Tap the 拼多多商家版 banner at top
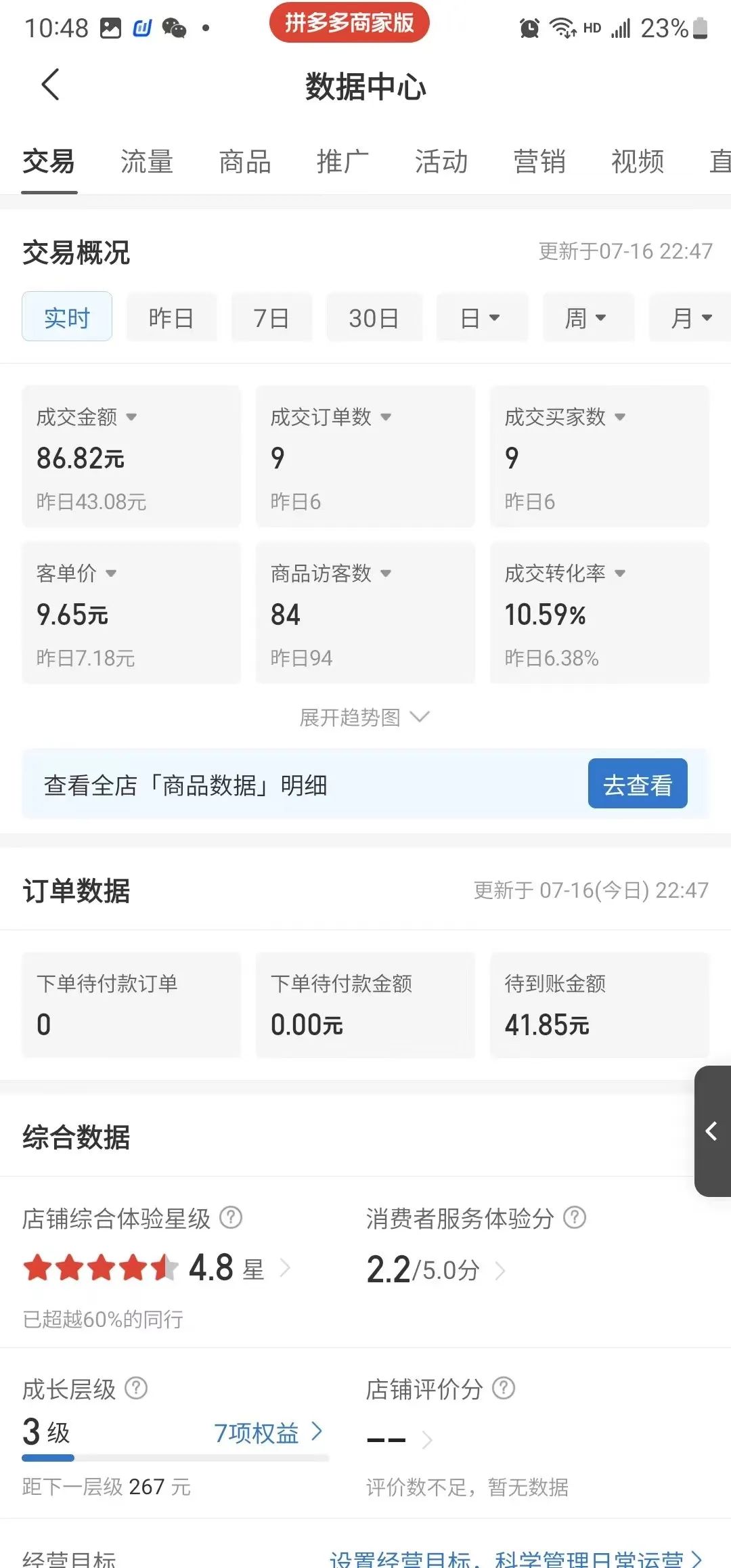731x1568 pixels. [x=349, y=22]
